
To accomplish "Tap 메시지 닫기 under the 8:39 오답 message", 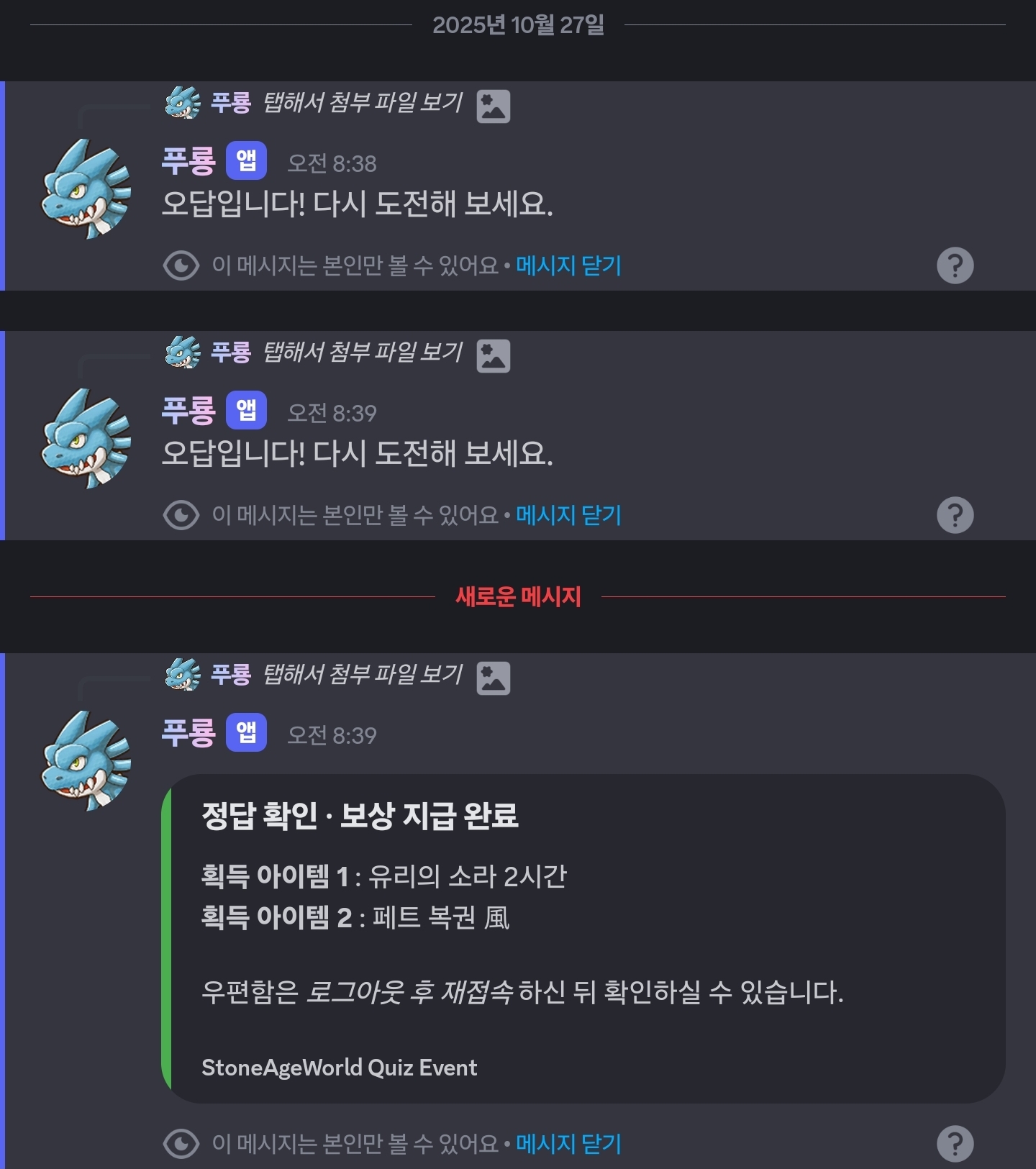I will click(x=568, y=515).
